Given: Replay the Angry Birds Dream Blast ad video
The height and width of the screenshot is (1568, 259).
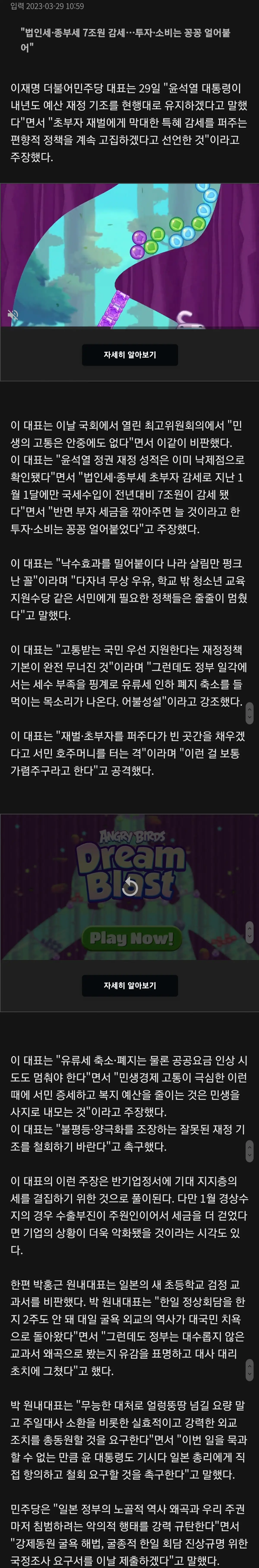Looking at the screenshot, I should click(x=130, y=888).
